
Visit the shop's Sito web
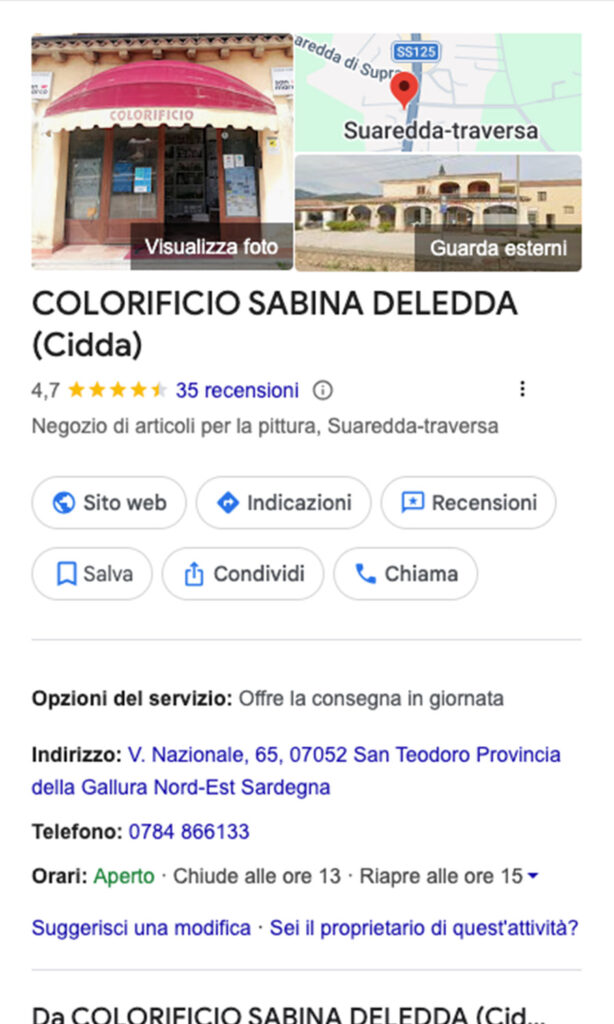109,502
